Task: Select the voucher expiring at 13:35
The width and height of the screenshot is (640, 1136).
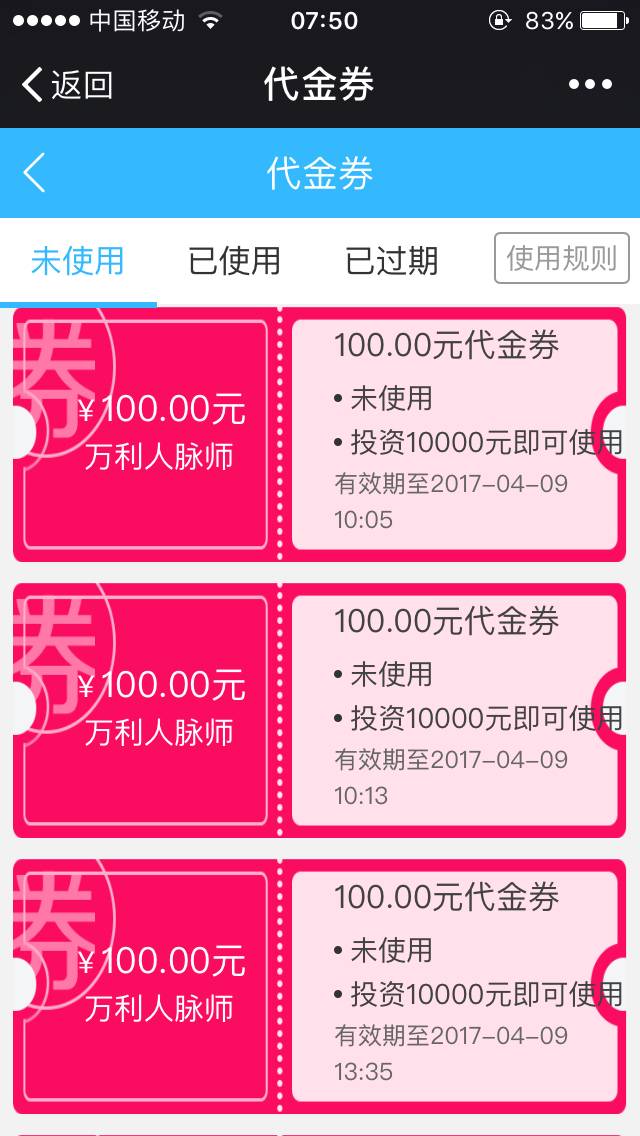Action: 320,987
